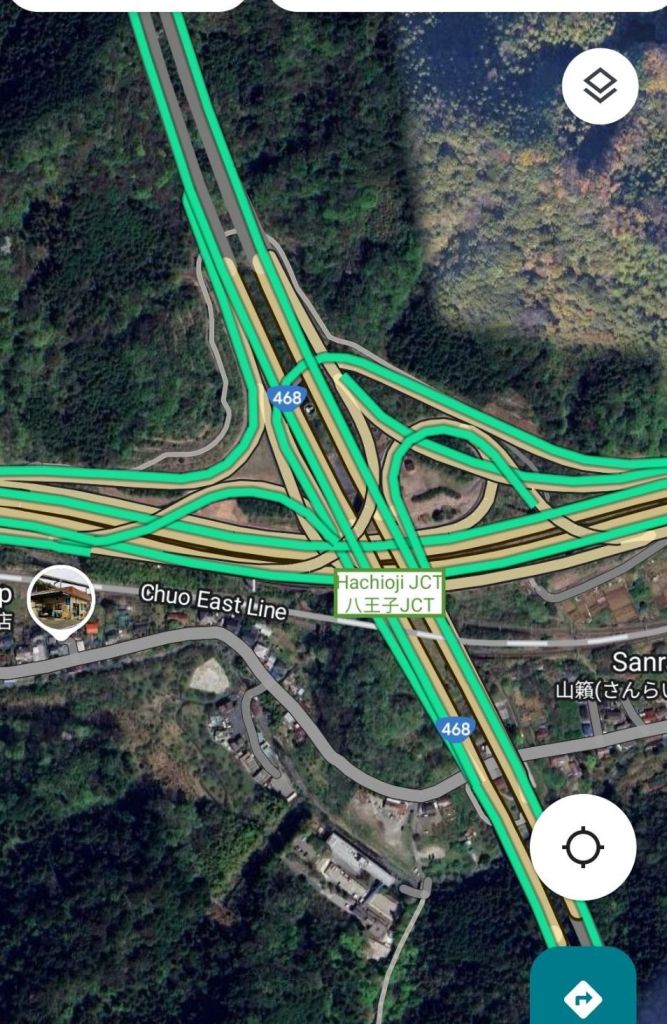Screen dimensions: 667x1024
Task: Center map on my location
Action: click(582, 848)
